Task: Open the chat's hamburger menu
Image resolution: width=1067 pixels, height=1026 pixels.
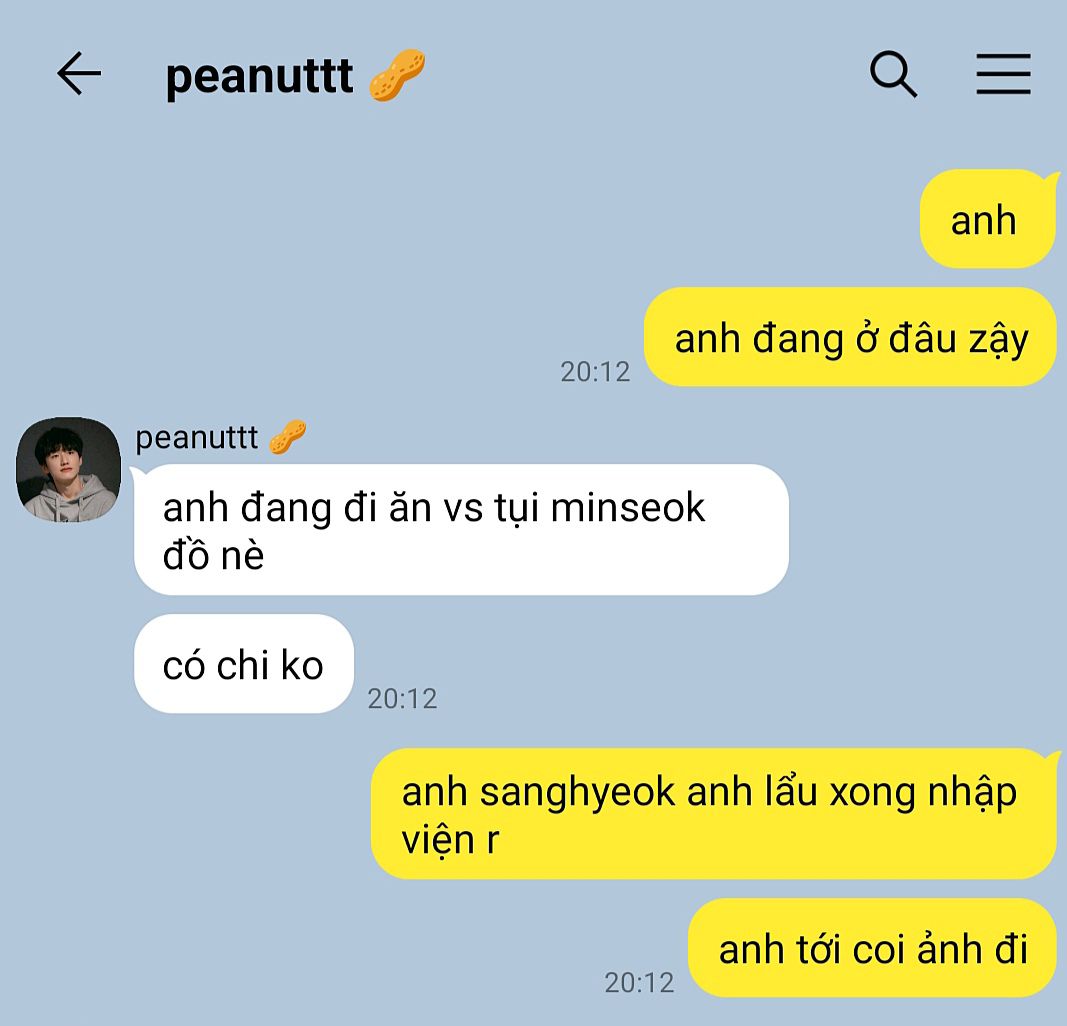Action: [1003, 74]
